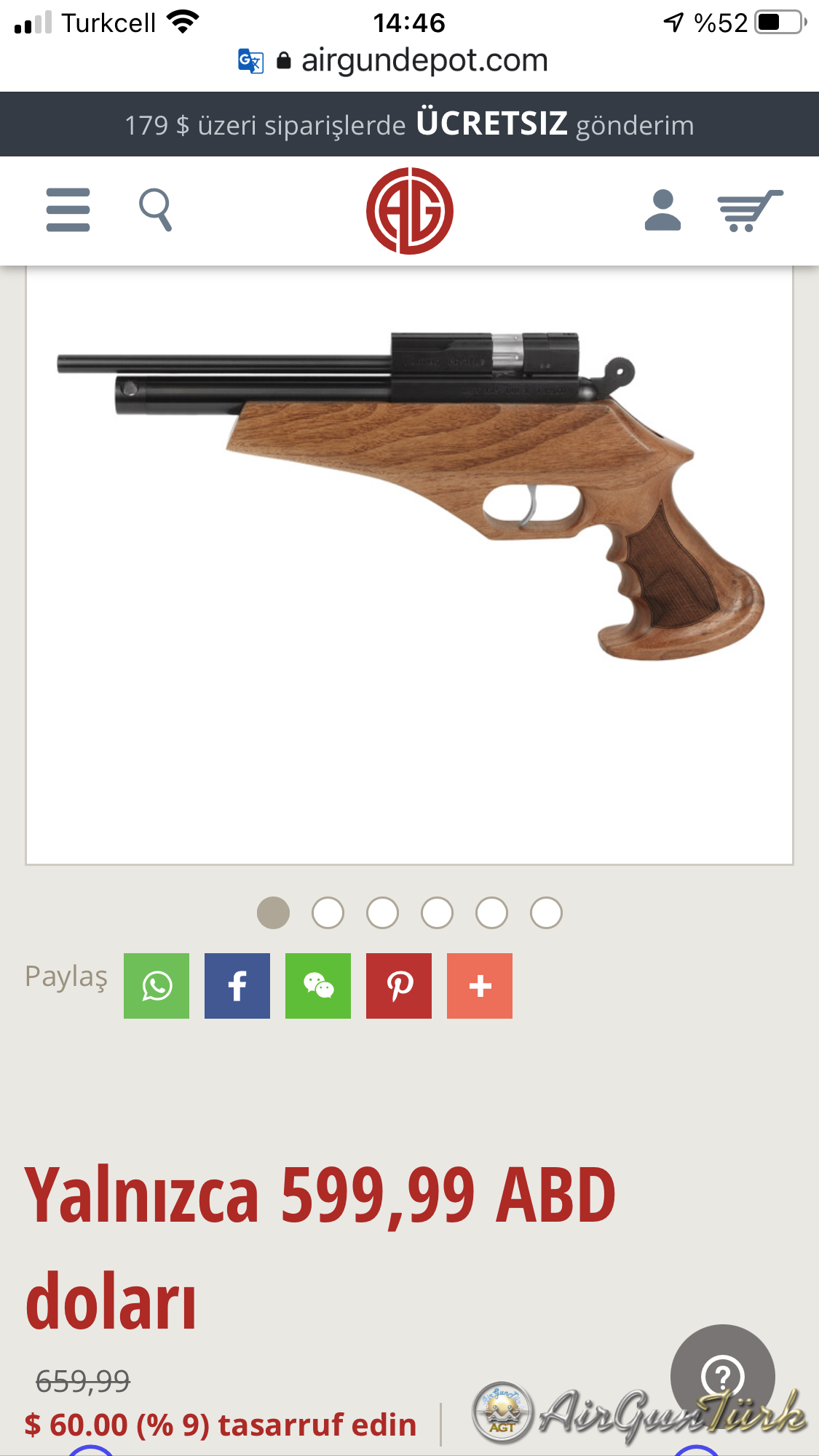Share via WhatsApp
The image size is (819, 1456).
(x=157, y=986)
